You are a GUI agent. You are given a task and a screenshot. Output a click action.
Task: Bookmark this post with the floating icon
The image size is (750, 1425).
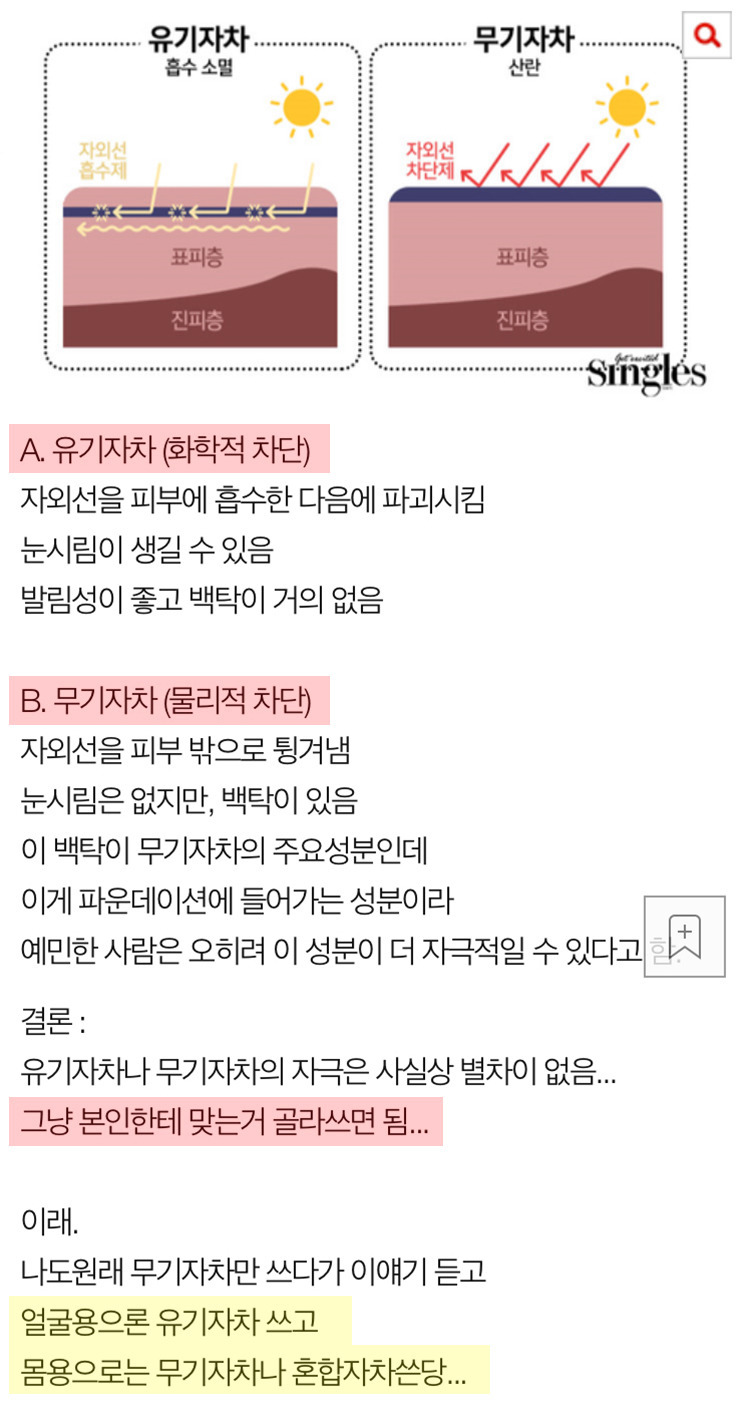685,937
